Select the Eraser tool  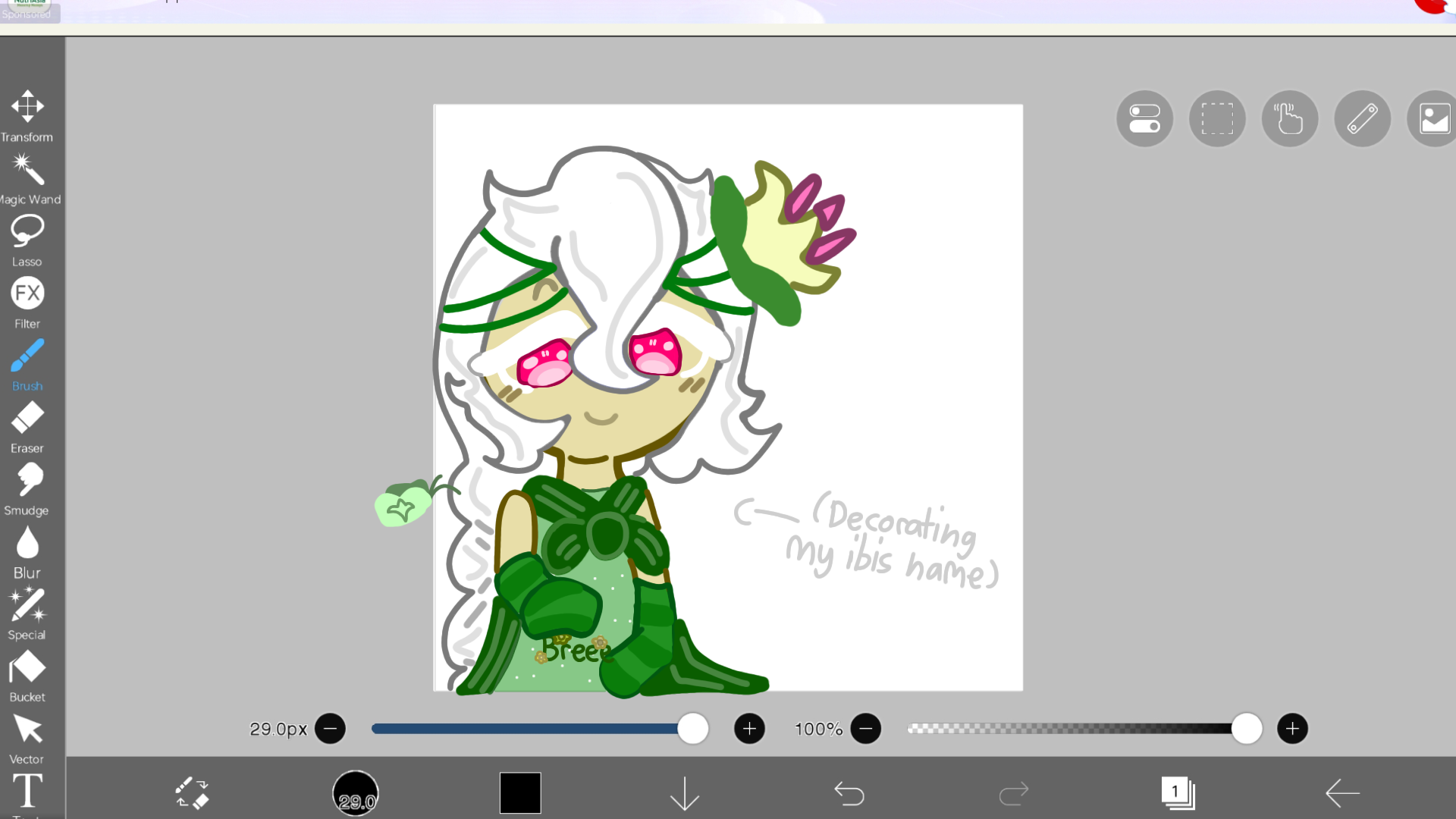point(27,419)
